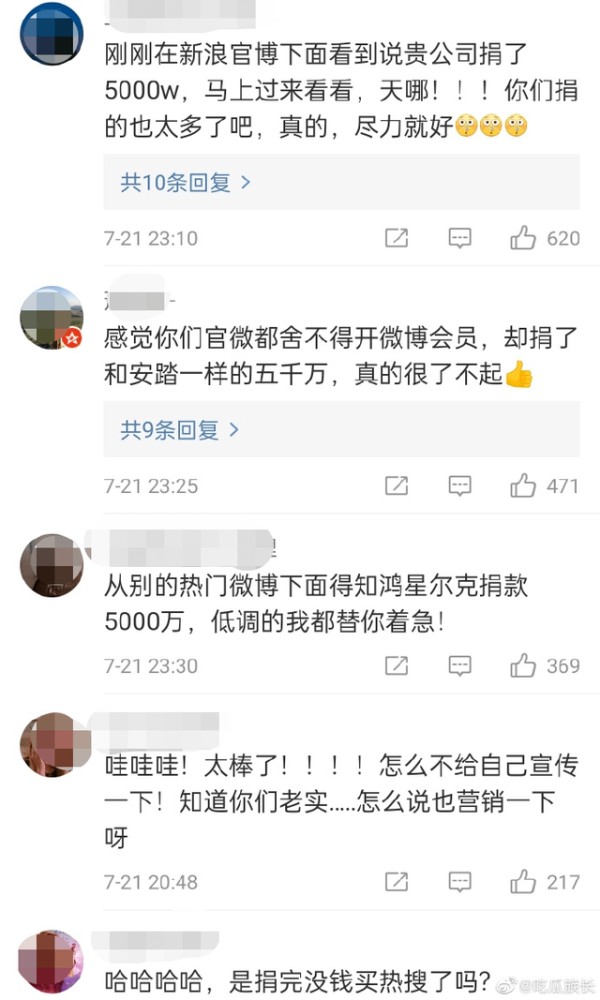
Task: Comment on the 7-21 23:30 comment
Action: 459,666
